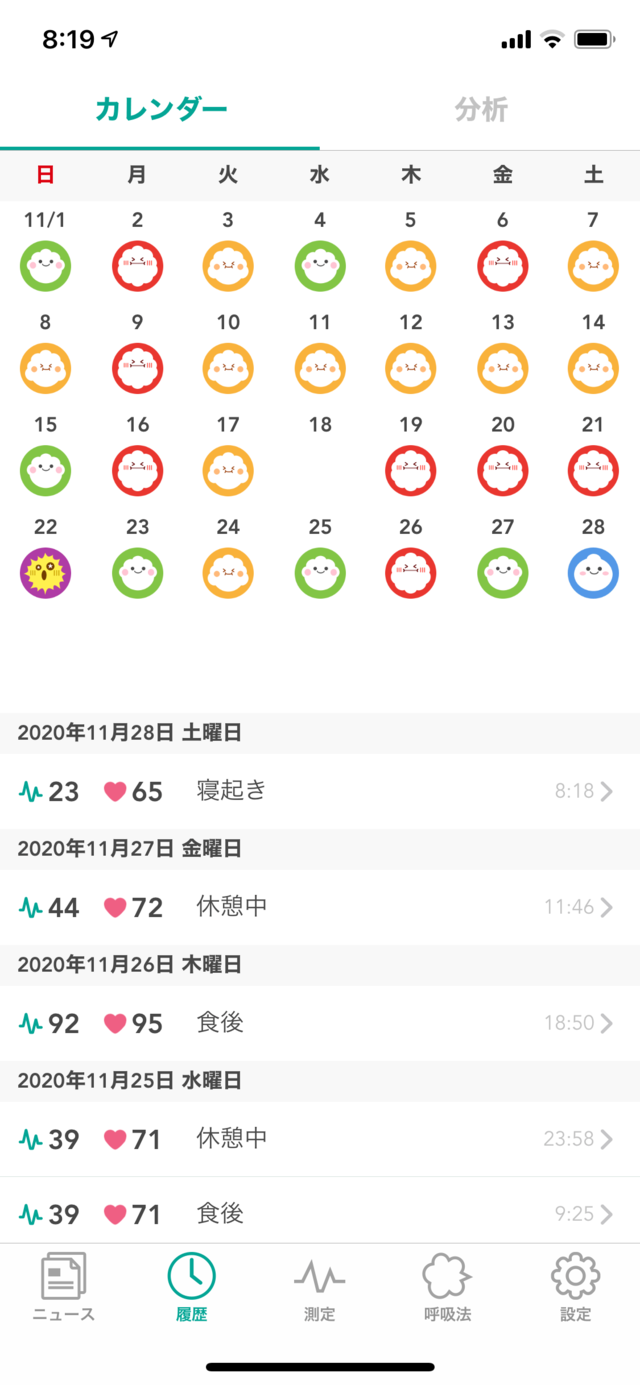Viewport: 640px width, 1385px height.
Task: Open the 休憩中 record at 11:46
Action: pos(320,907)
